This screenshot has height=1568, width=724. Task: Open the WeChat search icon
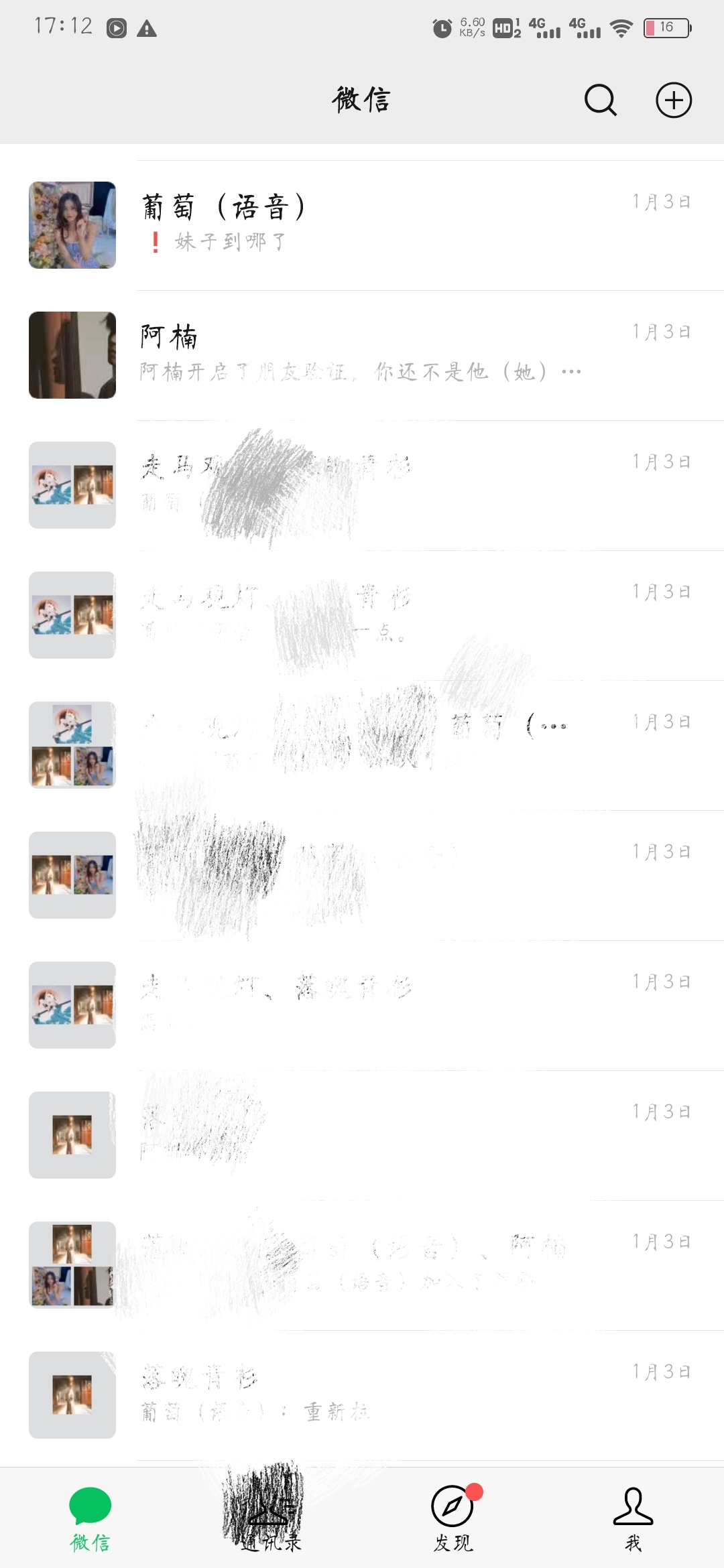point(599,99)
